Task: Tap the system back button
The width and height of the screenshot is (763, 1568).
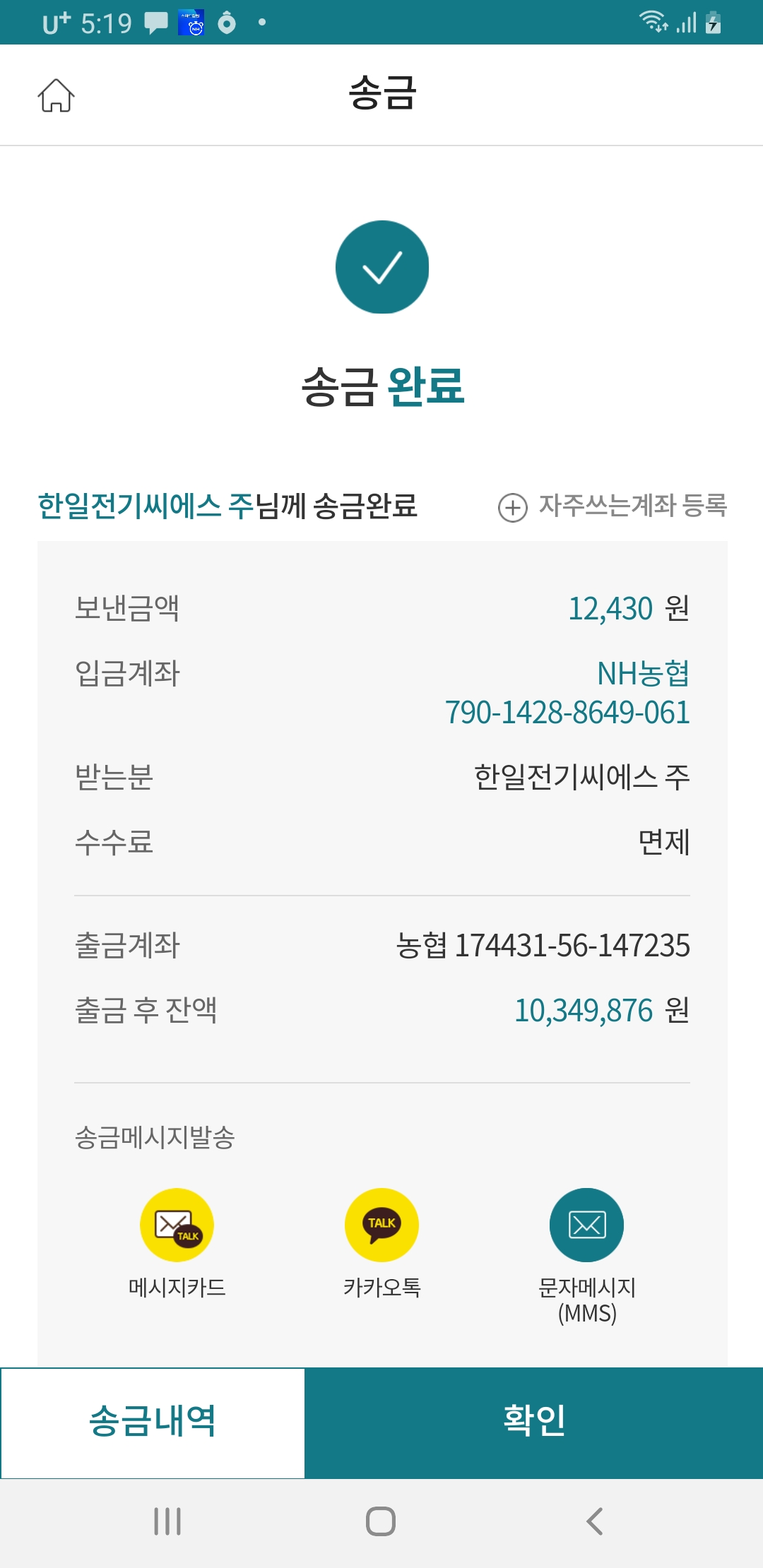Action: click(595, 1521)
